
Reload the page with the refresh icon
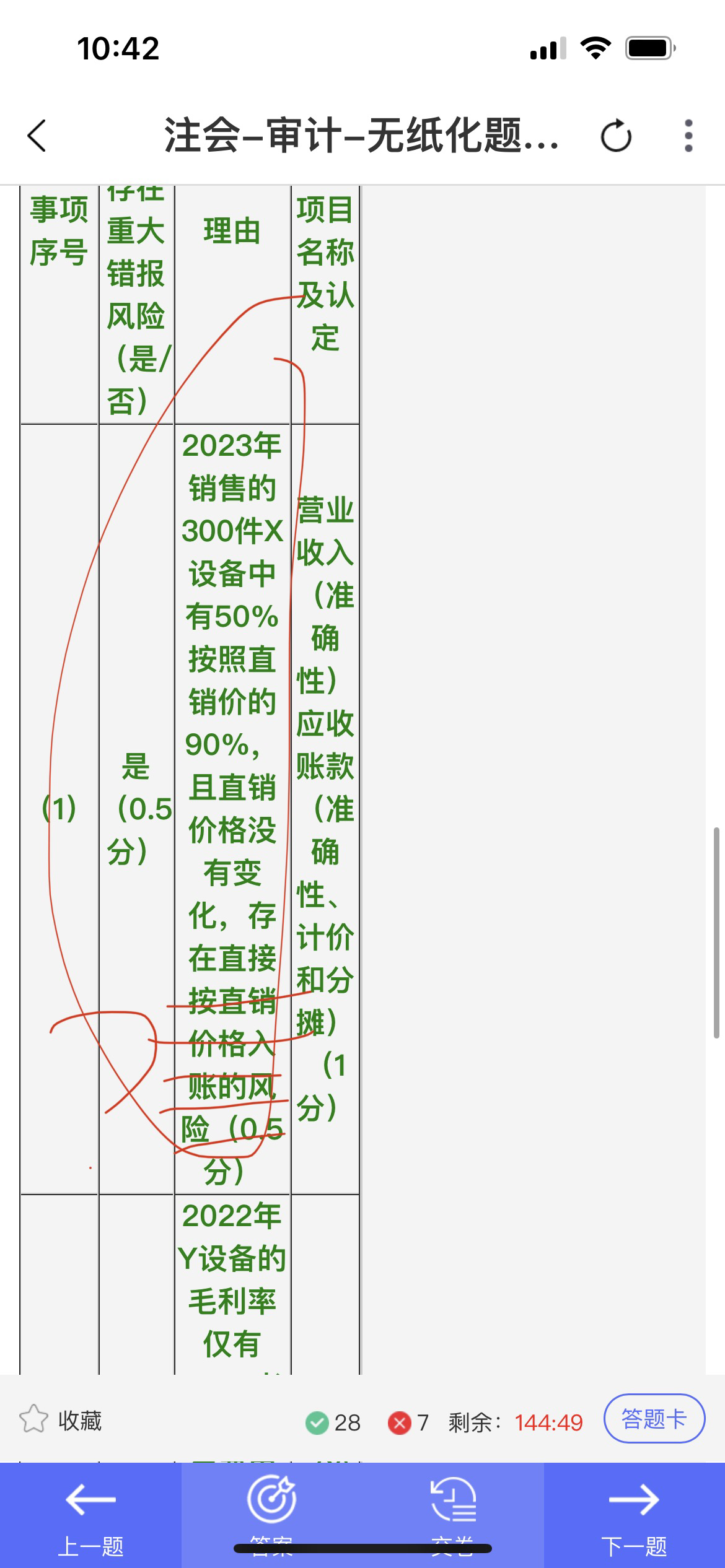tap(616, 136)
